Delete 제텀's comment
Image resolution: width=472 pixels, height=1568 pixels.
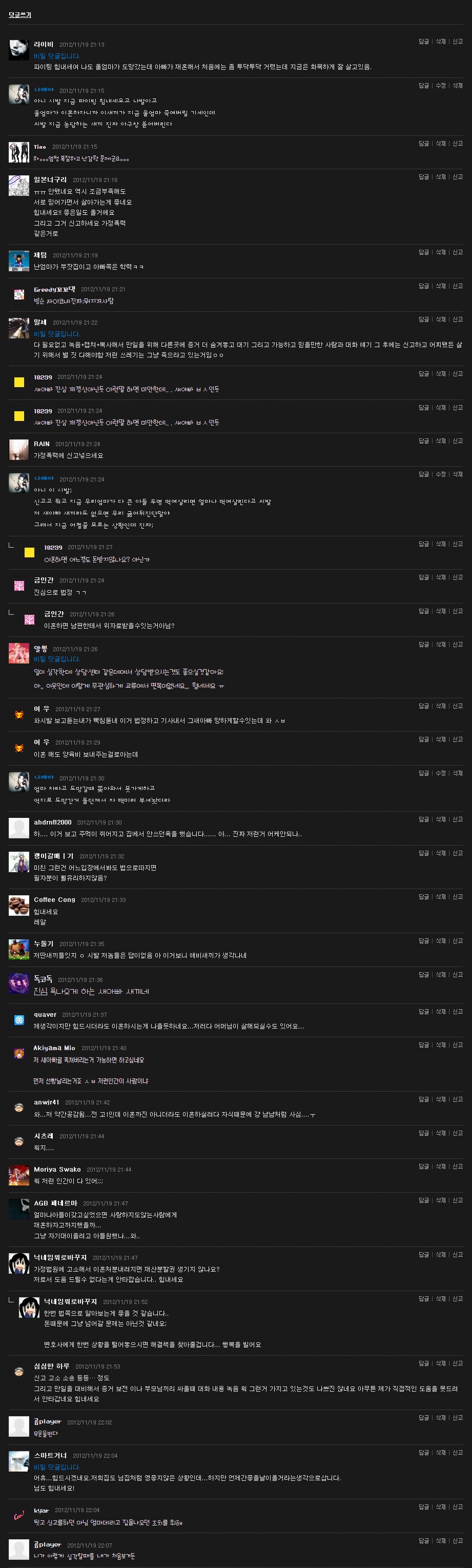coord(440,252)
